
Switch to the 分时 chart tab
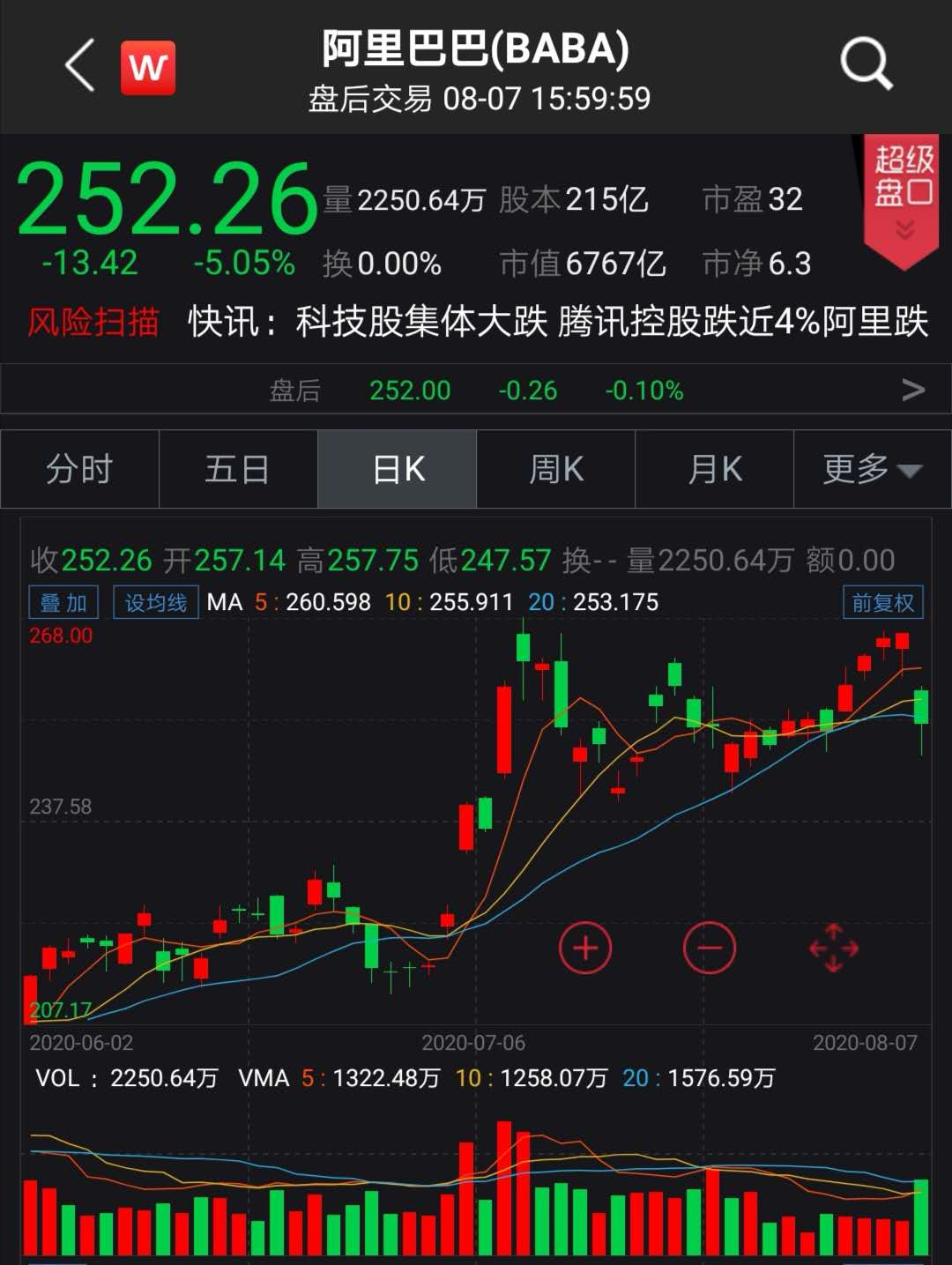coord(79,469)
